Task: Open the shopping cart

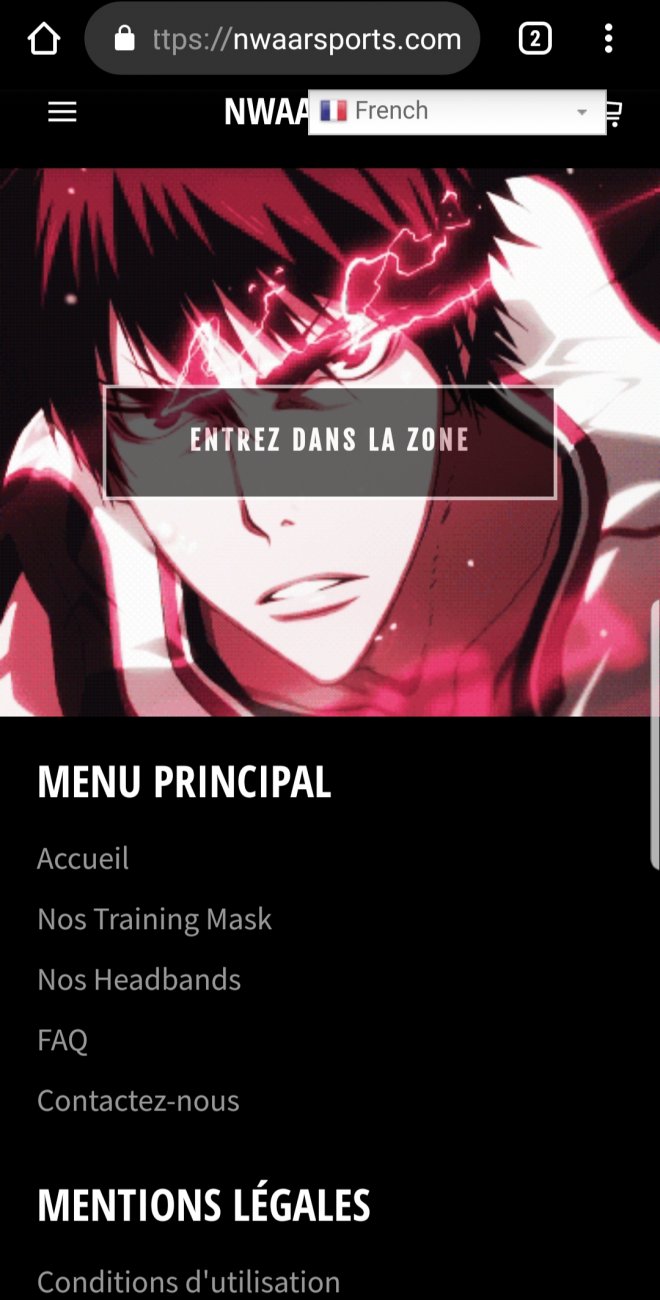Action: tap(614, 114)
